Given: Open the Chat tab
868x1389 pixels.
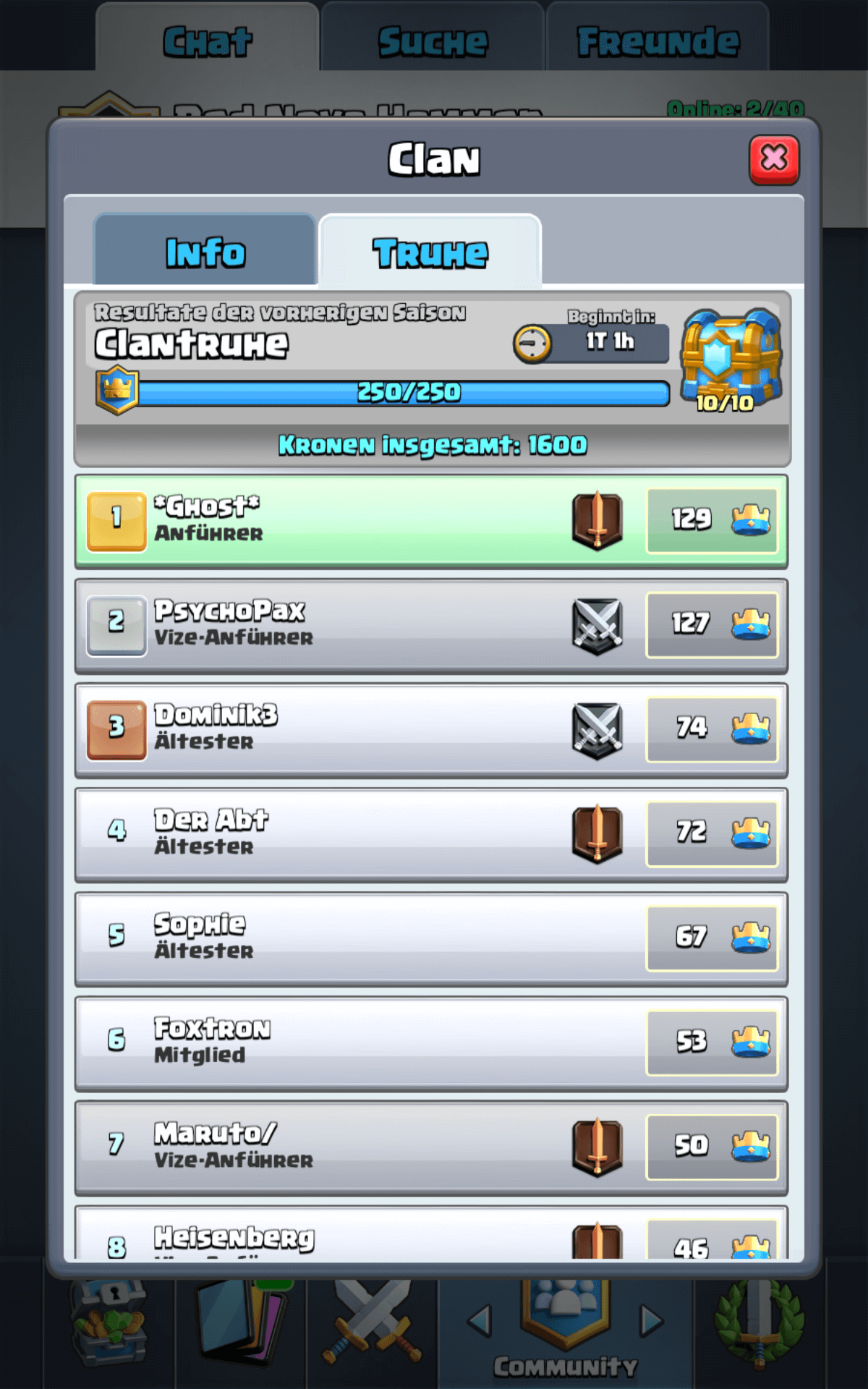Looking at the screenshot, I should point(208,41).
